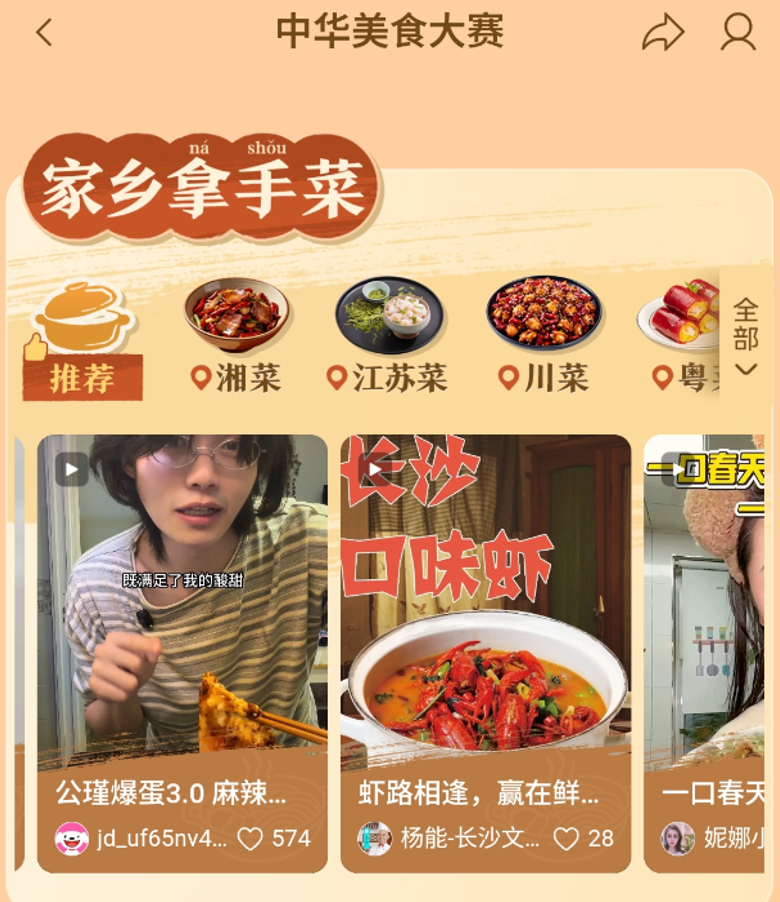
Task: Expand 全部 to show all cuisines
Action: pos(746,336)
